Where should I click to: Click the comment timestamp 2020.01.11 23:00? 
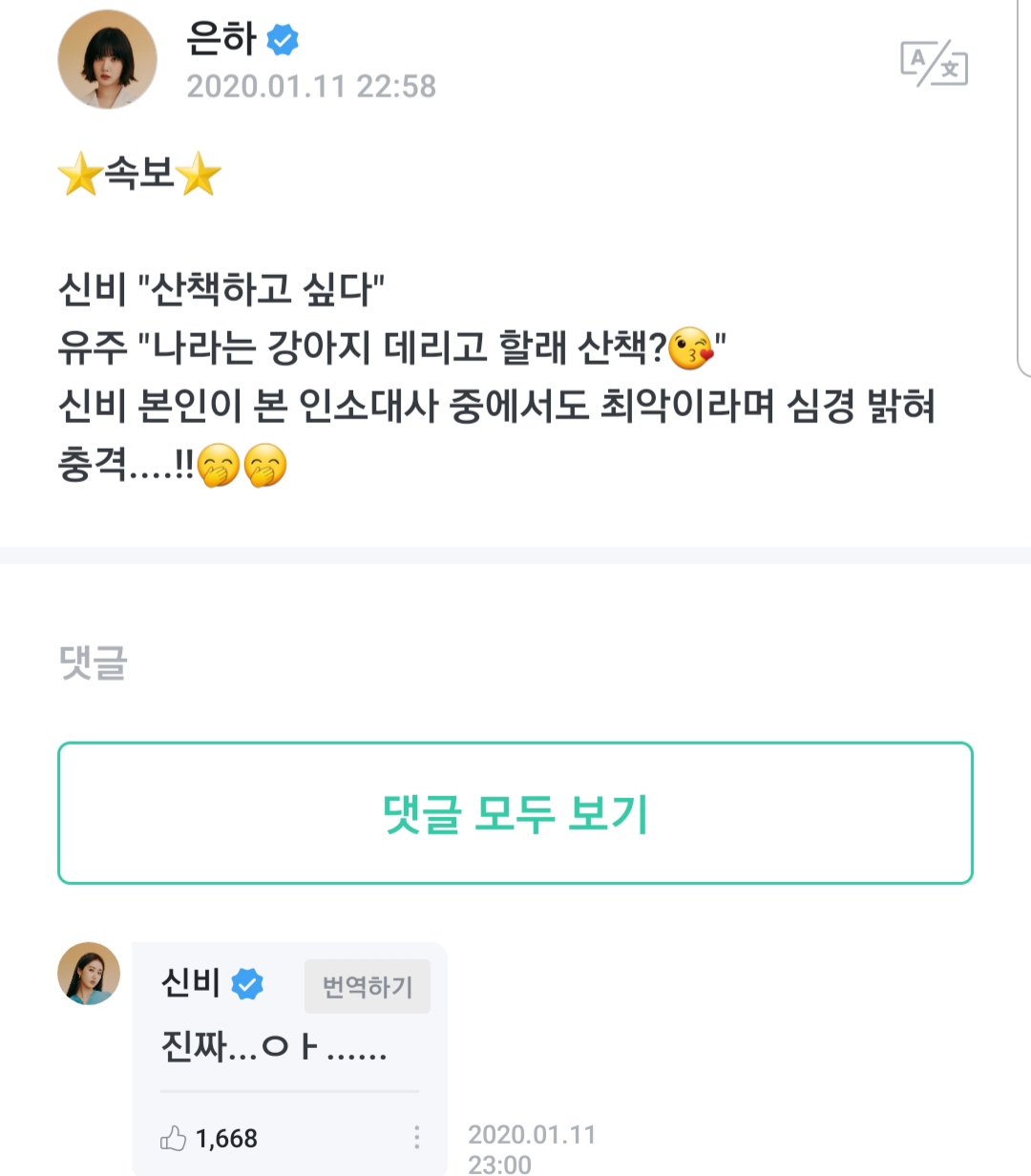coord(532,1145)
